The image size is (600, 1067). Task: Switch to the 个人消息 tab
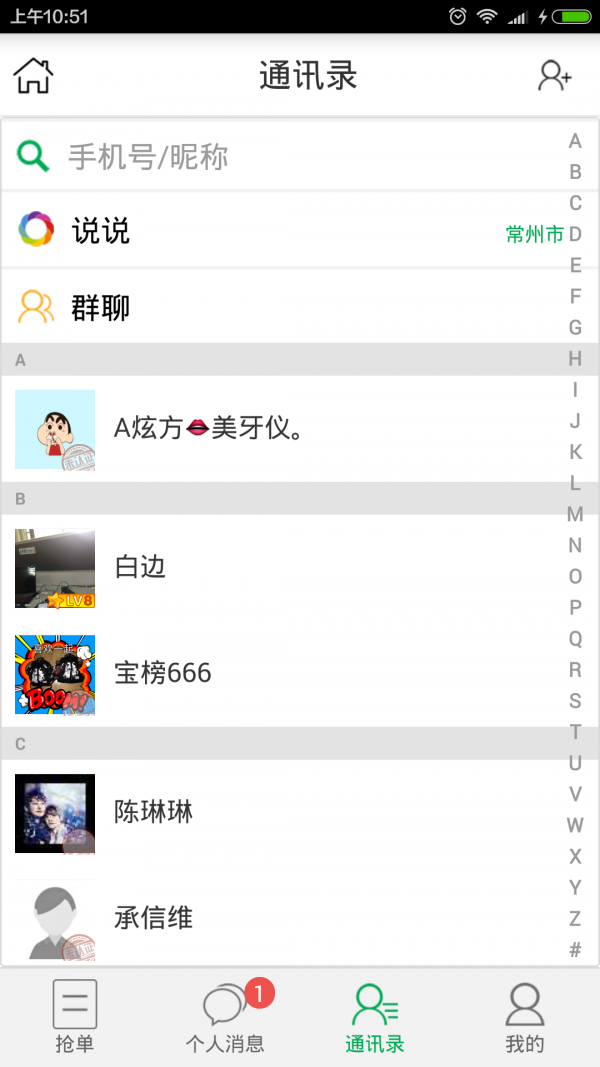coord(225,1017)
